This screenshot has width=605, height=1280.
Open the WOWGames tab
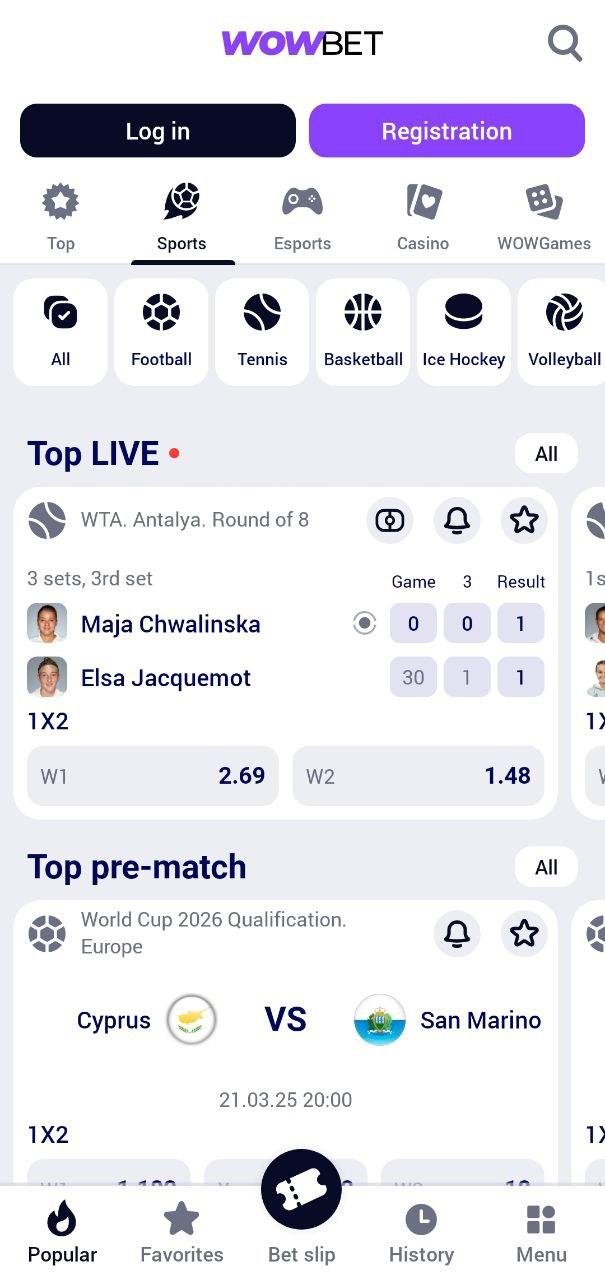click(544, 217)
